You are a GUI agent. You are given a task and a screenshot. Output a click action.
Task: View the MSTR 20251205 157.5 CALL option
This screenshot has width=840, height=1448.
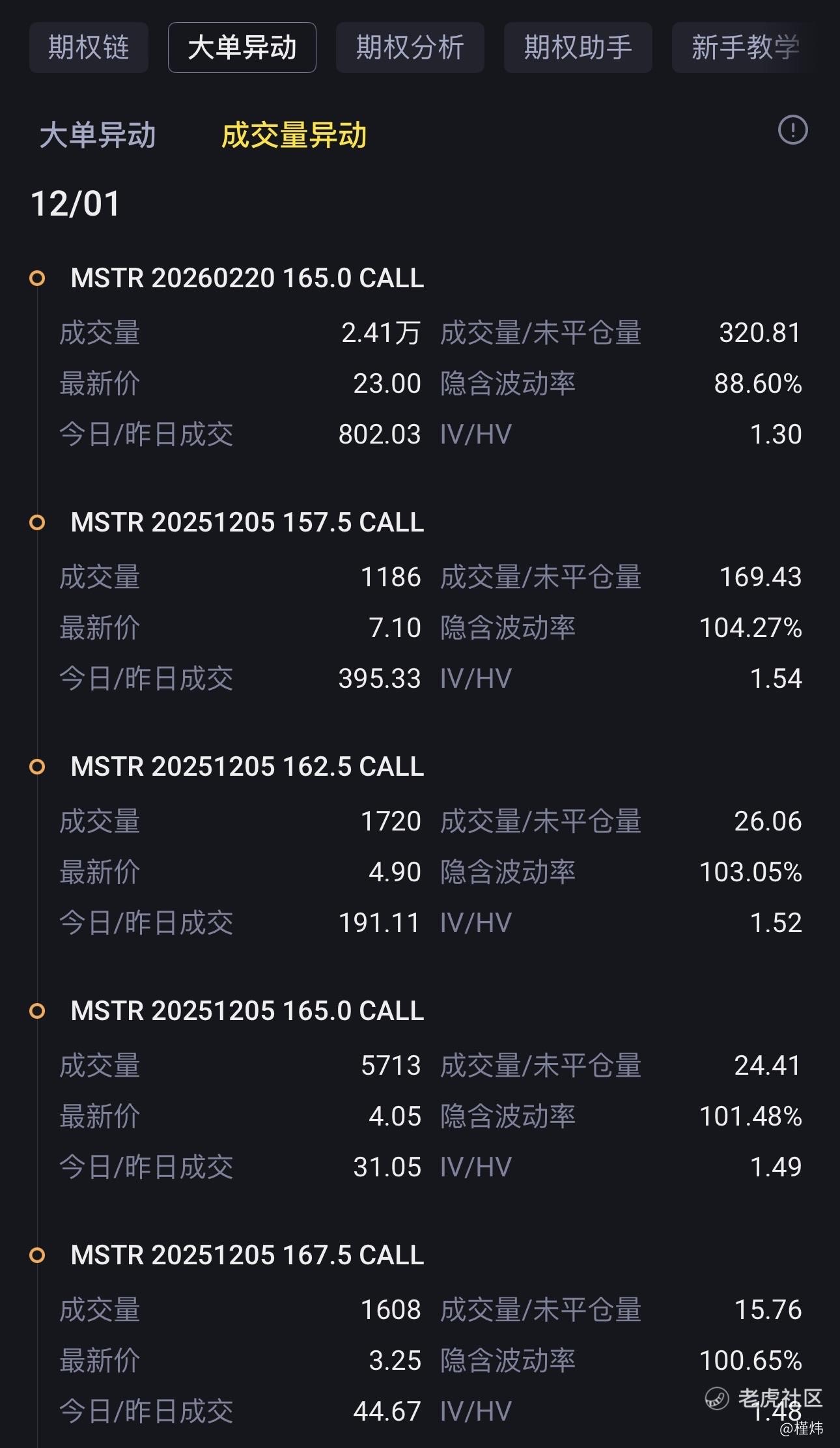click(247, 522)
